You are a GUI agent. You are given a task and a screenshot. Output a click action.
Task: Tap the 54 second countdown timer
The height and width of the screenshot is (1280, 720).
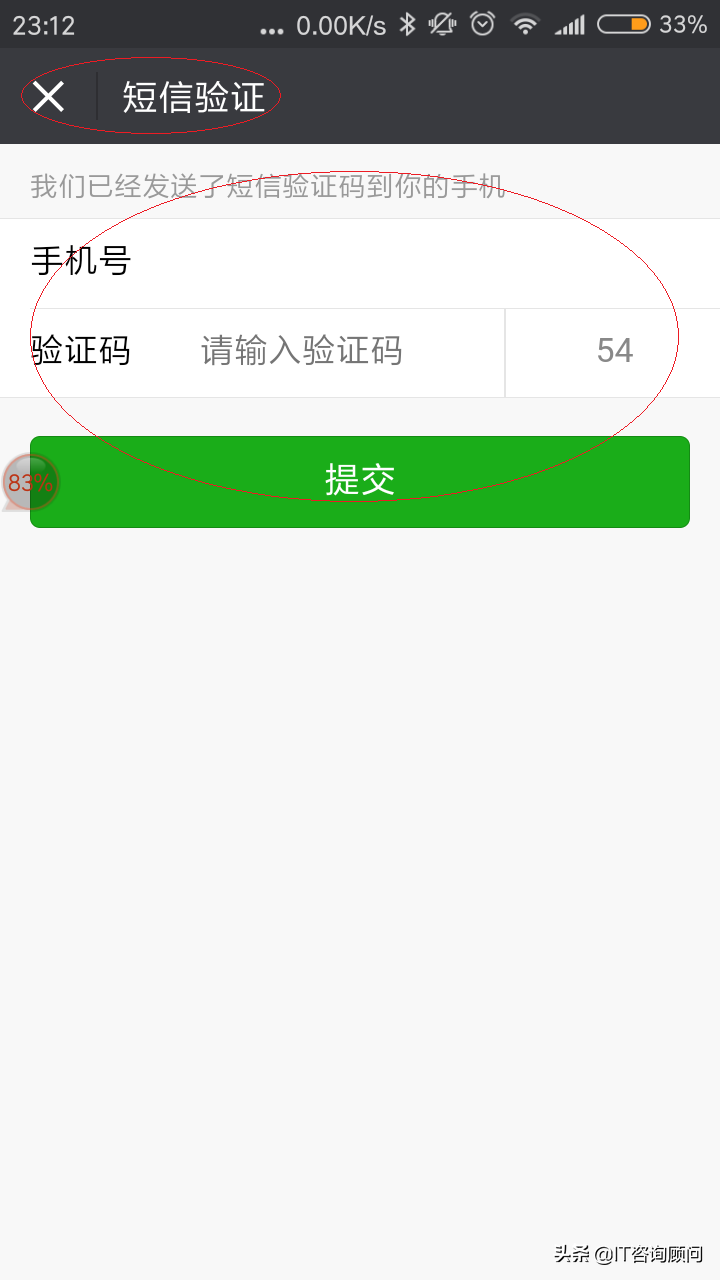613,352
